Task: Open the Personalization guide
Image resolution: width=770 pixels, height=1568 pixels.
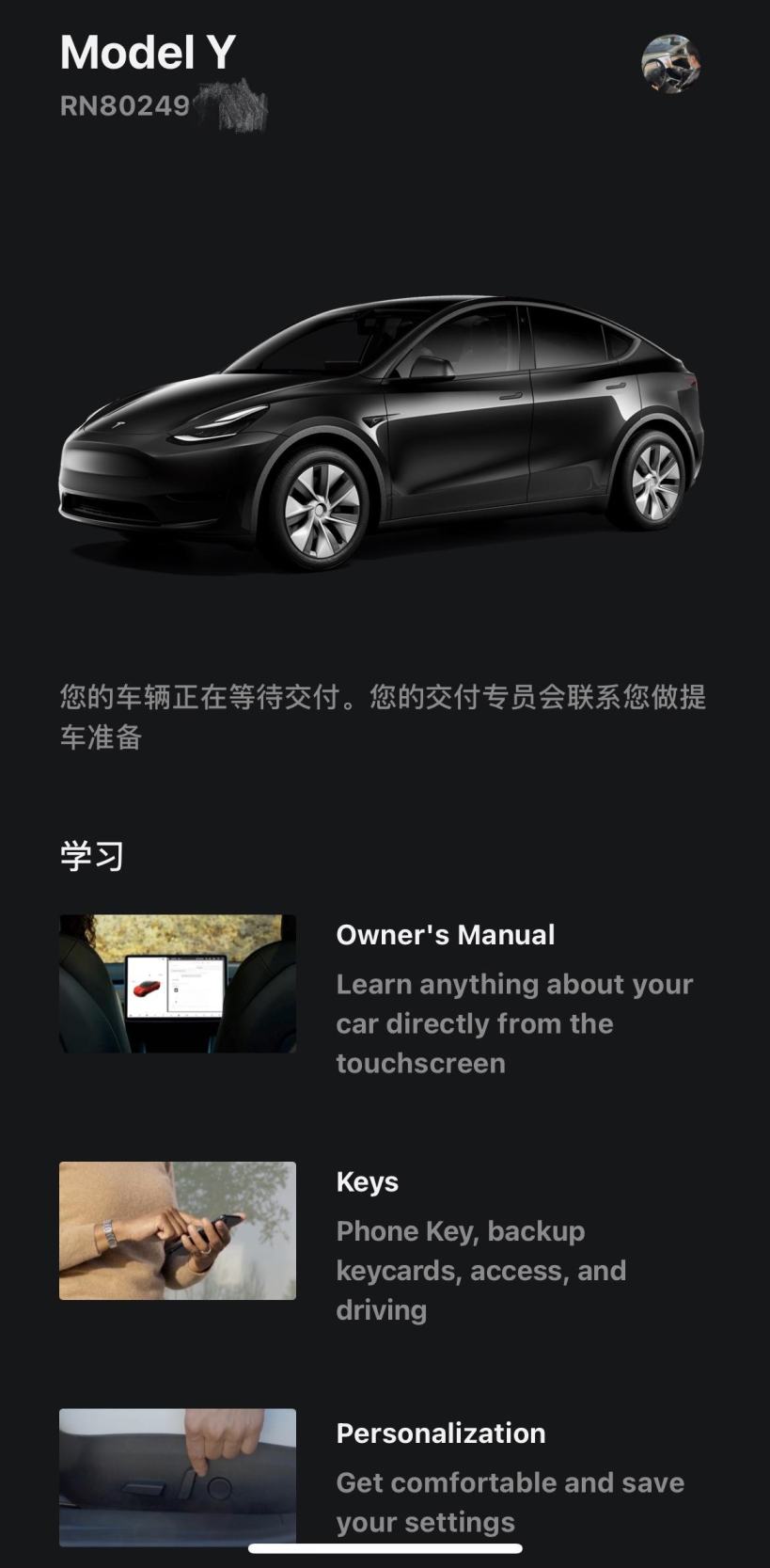Action: click(440, 1433)
